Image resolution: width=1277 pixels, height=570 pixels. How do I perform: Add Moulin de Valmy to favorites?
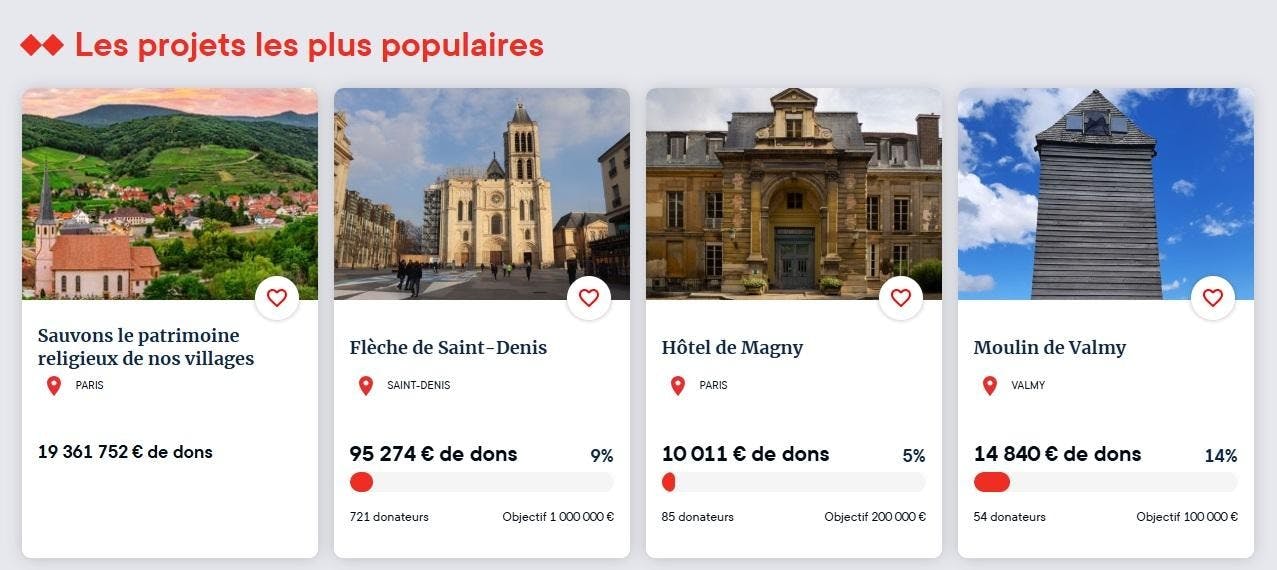click(1213, 298)
